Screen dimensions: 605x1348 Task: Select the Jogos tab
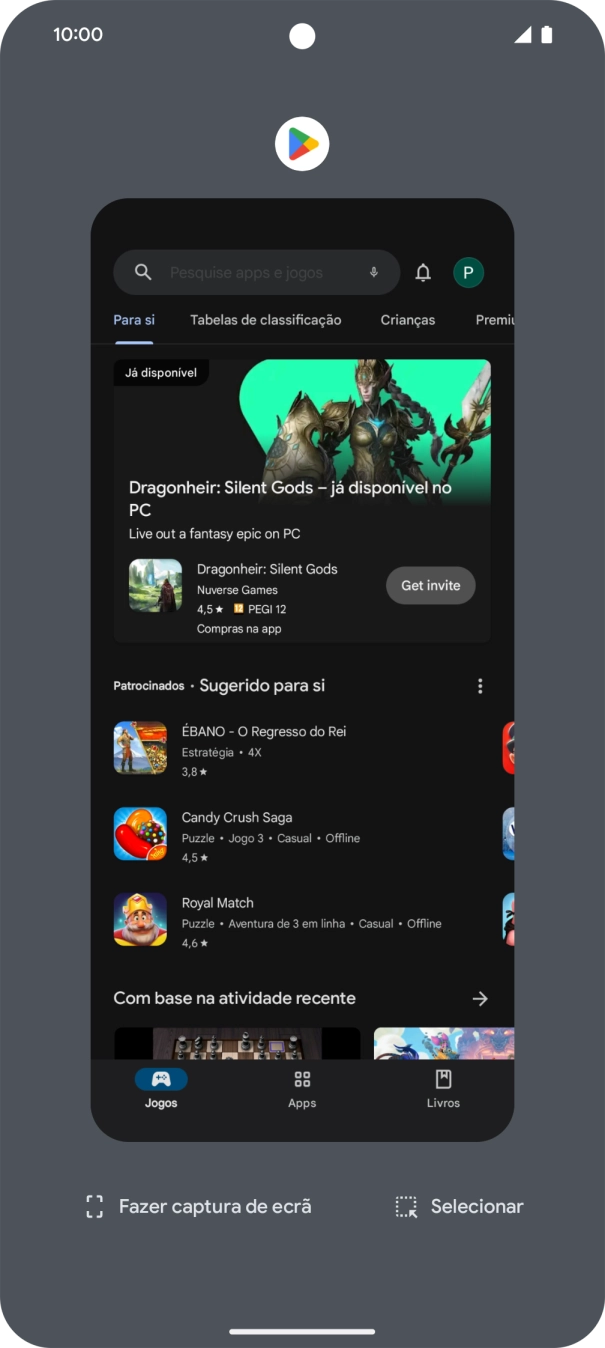161,1088
